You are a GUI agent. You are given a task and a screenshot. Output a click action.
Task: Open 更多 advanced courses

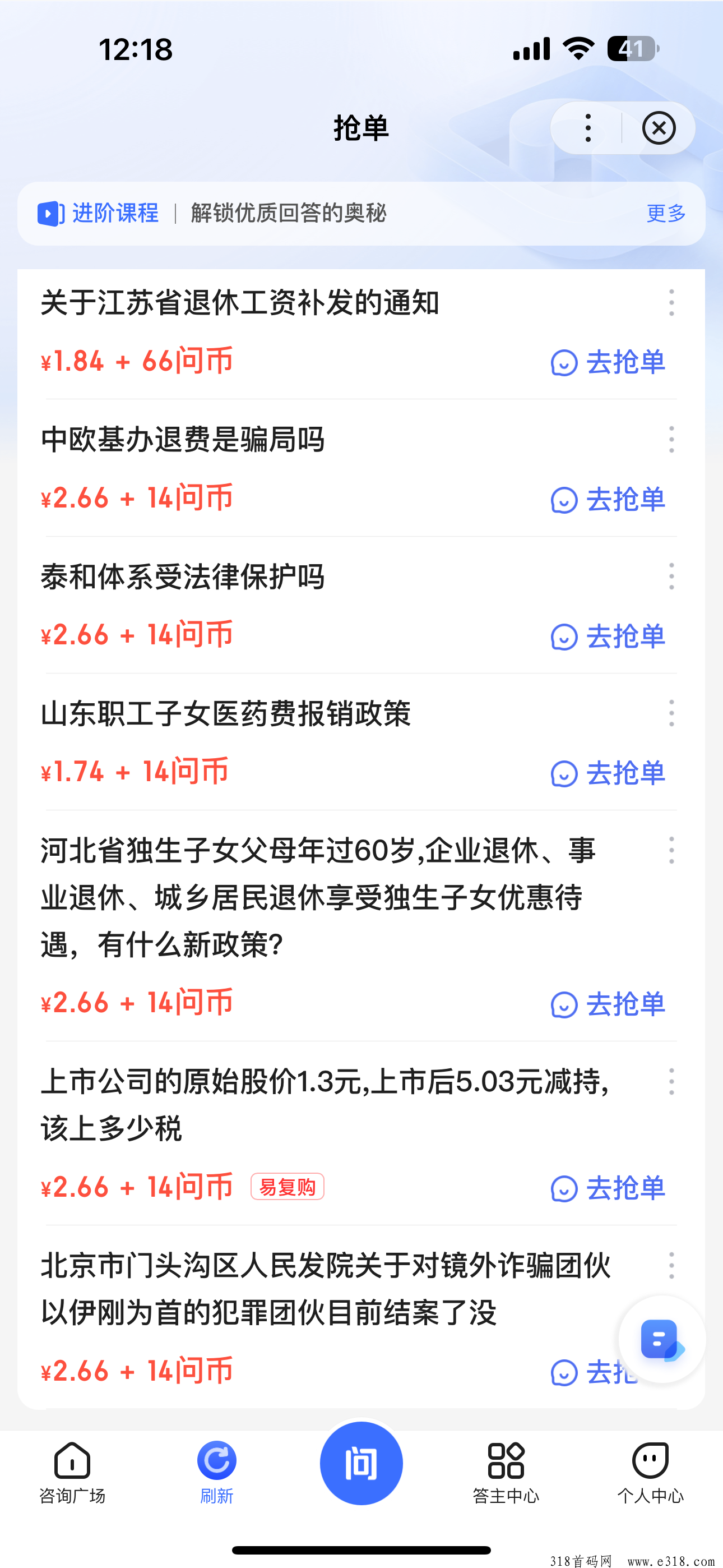(666, 213)
